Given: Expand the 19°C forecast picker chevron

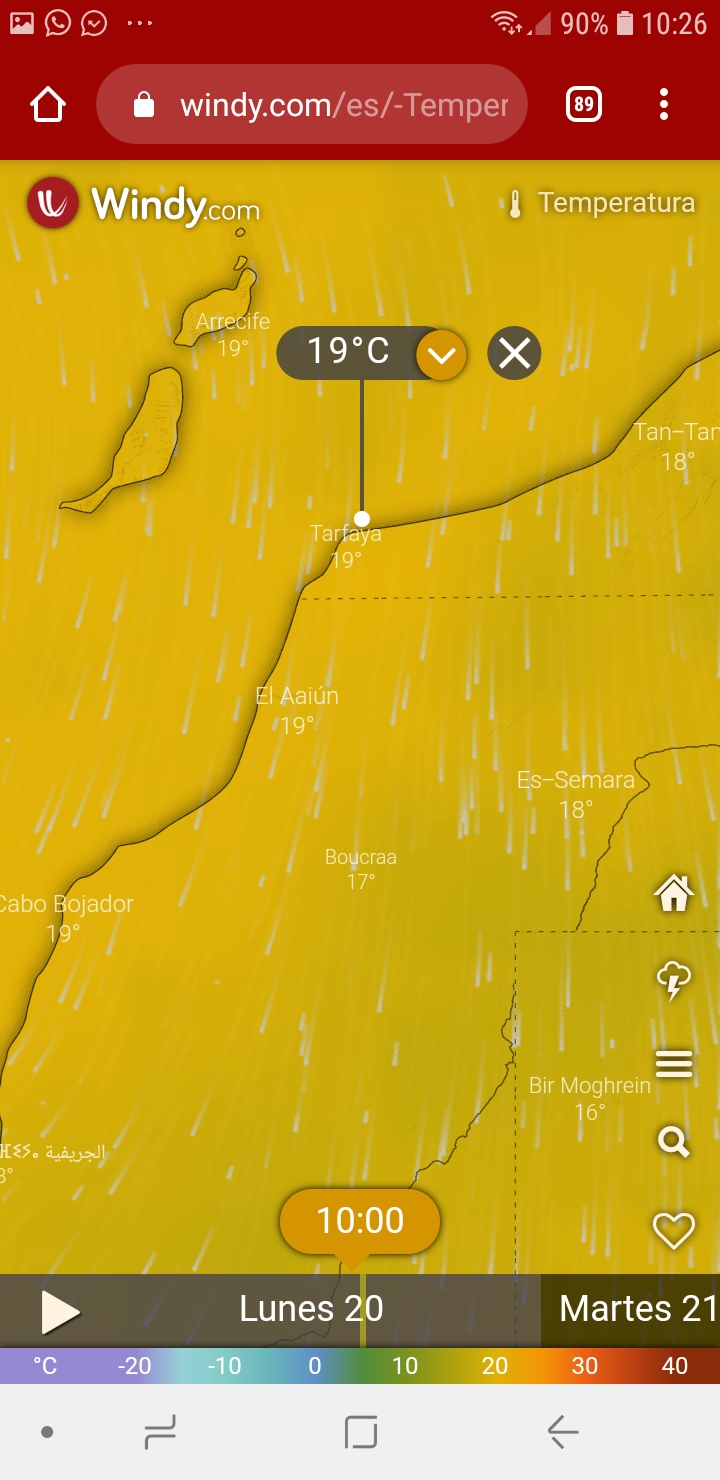Looking at the screenshot, I should pos(441,354).
